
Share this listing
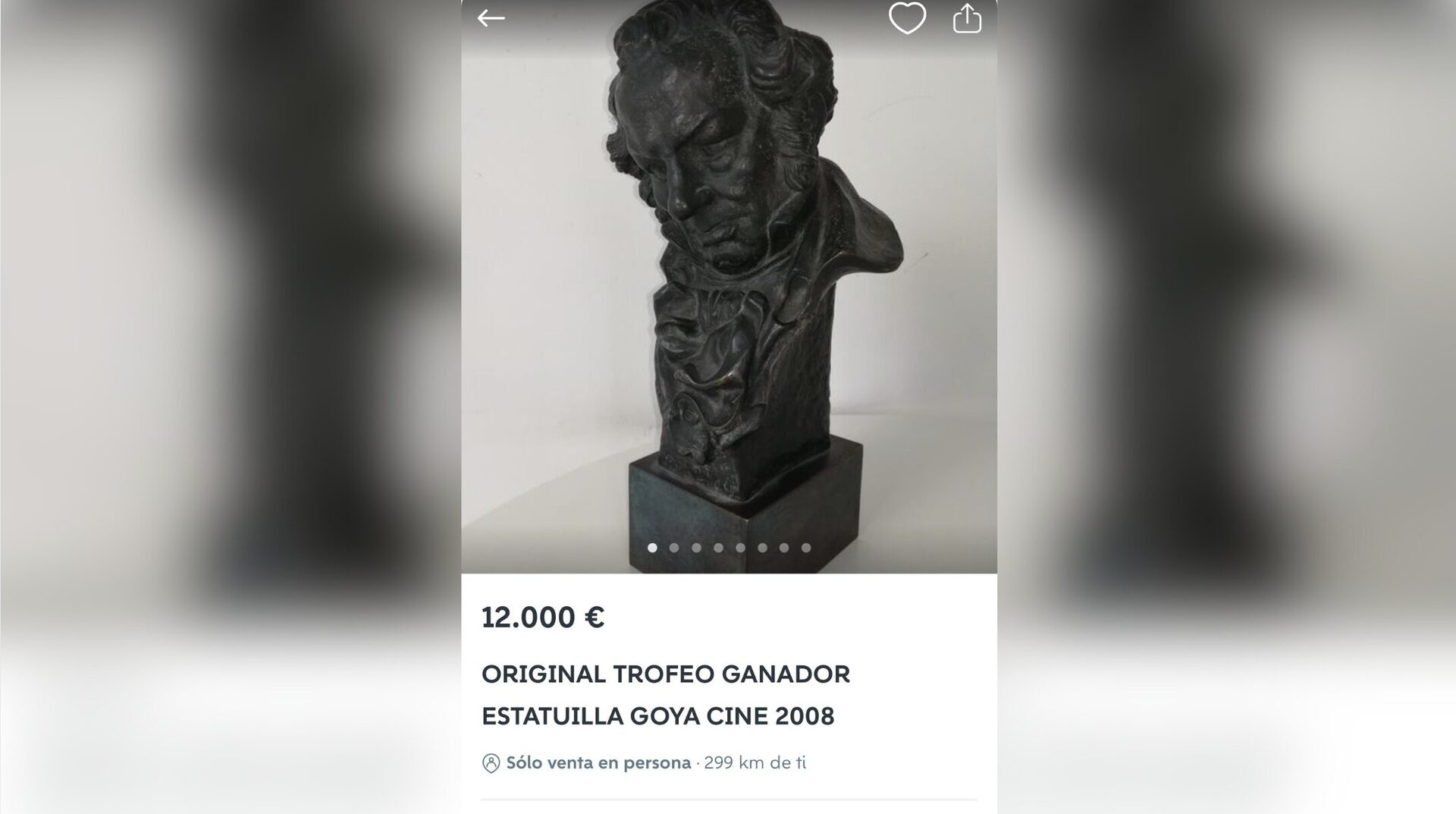(967, 18)
